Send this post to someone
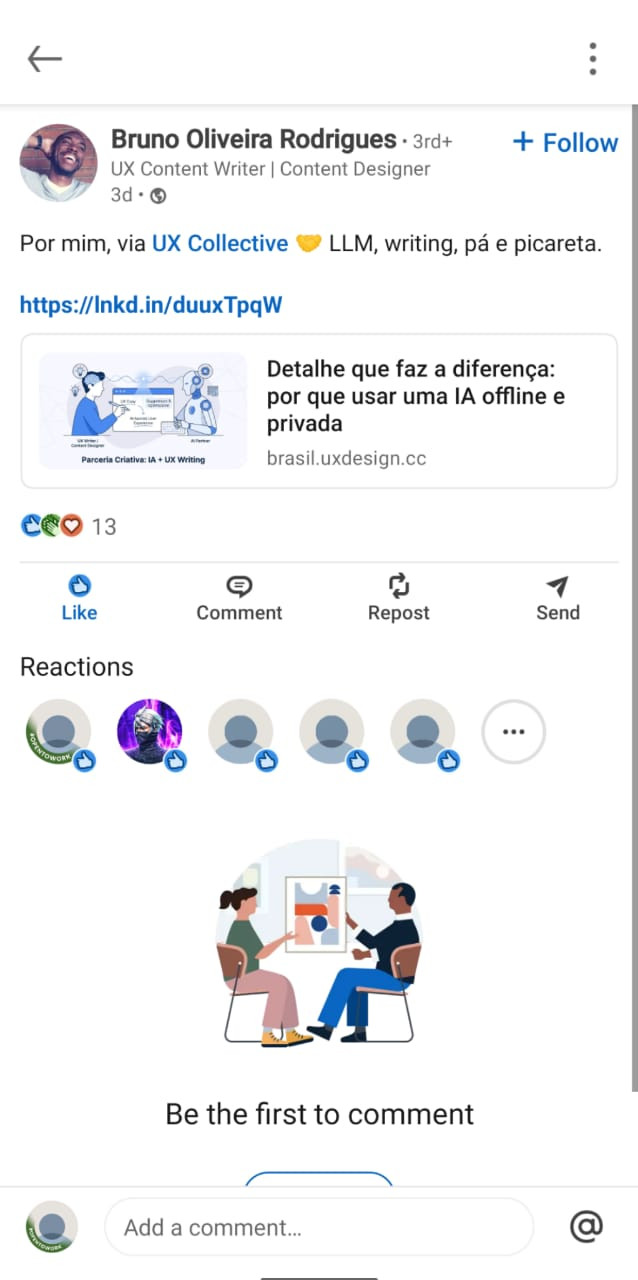The width and height of the screenshot is (638, 1280). coord(557,598)
